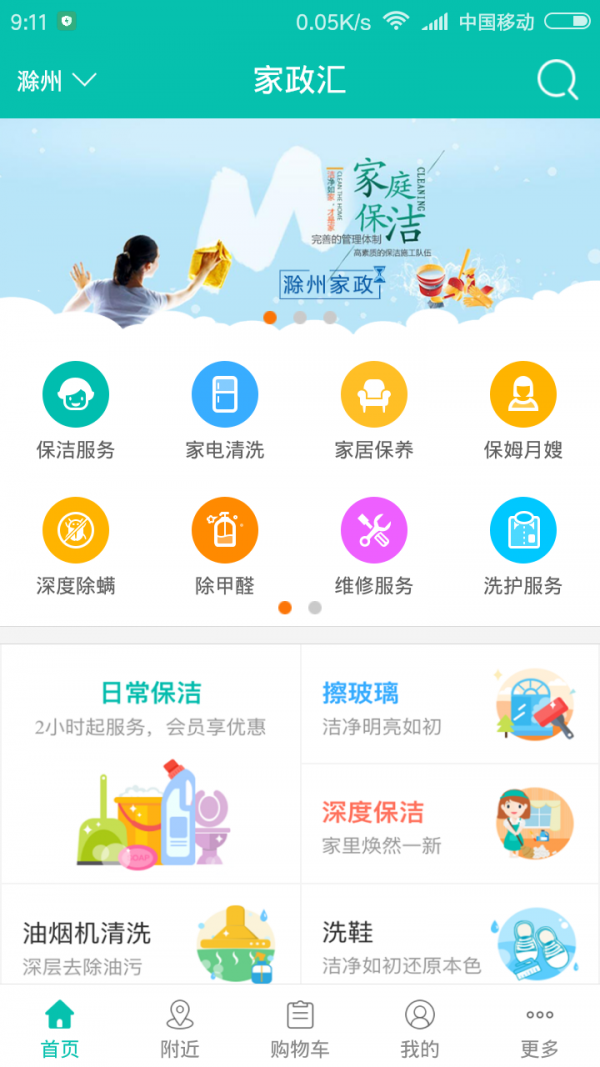
Task: Select the 家电清洗 category
Action: pyautogui.click(x=225, y=410)
